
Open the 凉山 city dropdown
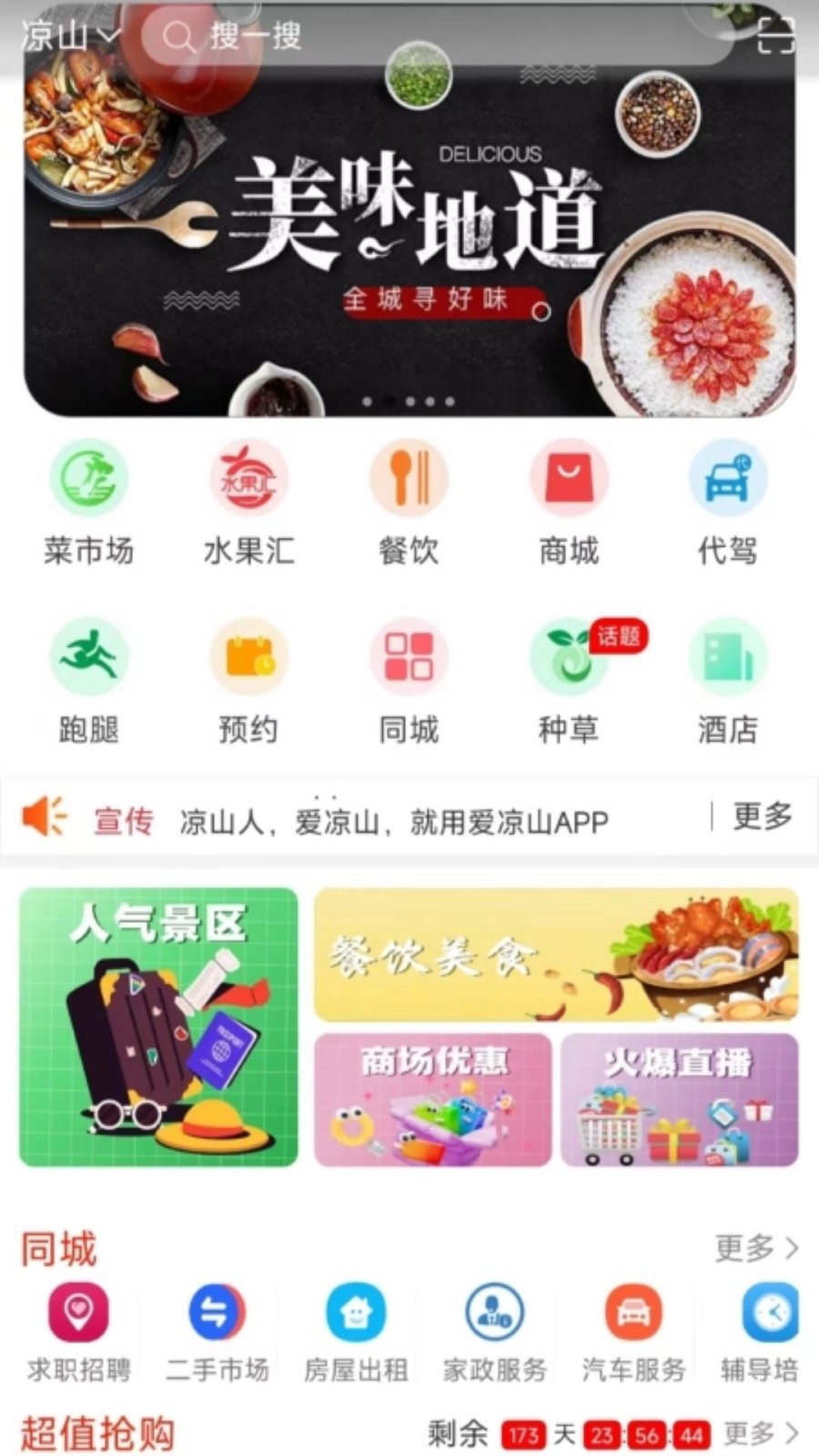pos(69,36)
